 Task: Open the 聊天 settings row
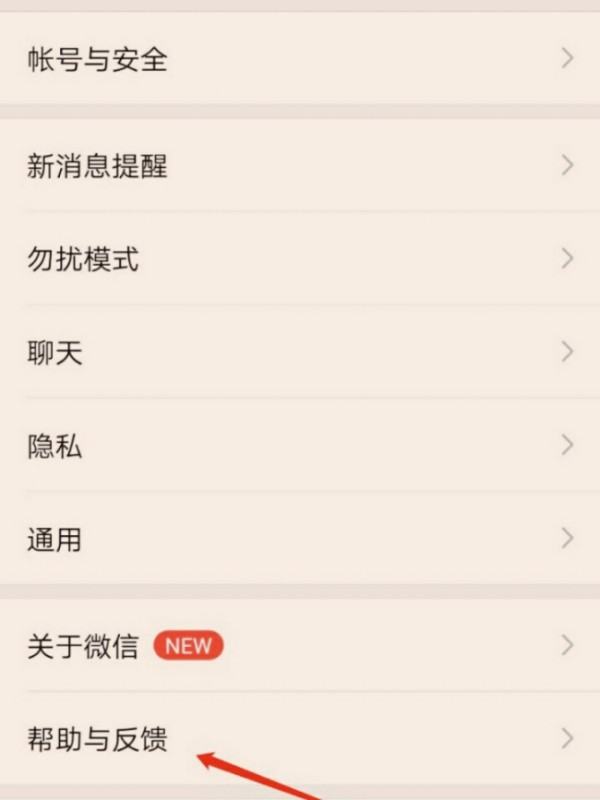(300, 352)
